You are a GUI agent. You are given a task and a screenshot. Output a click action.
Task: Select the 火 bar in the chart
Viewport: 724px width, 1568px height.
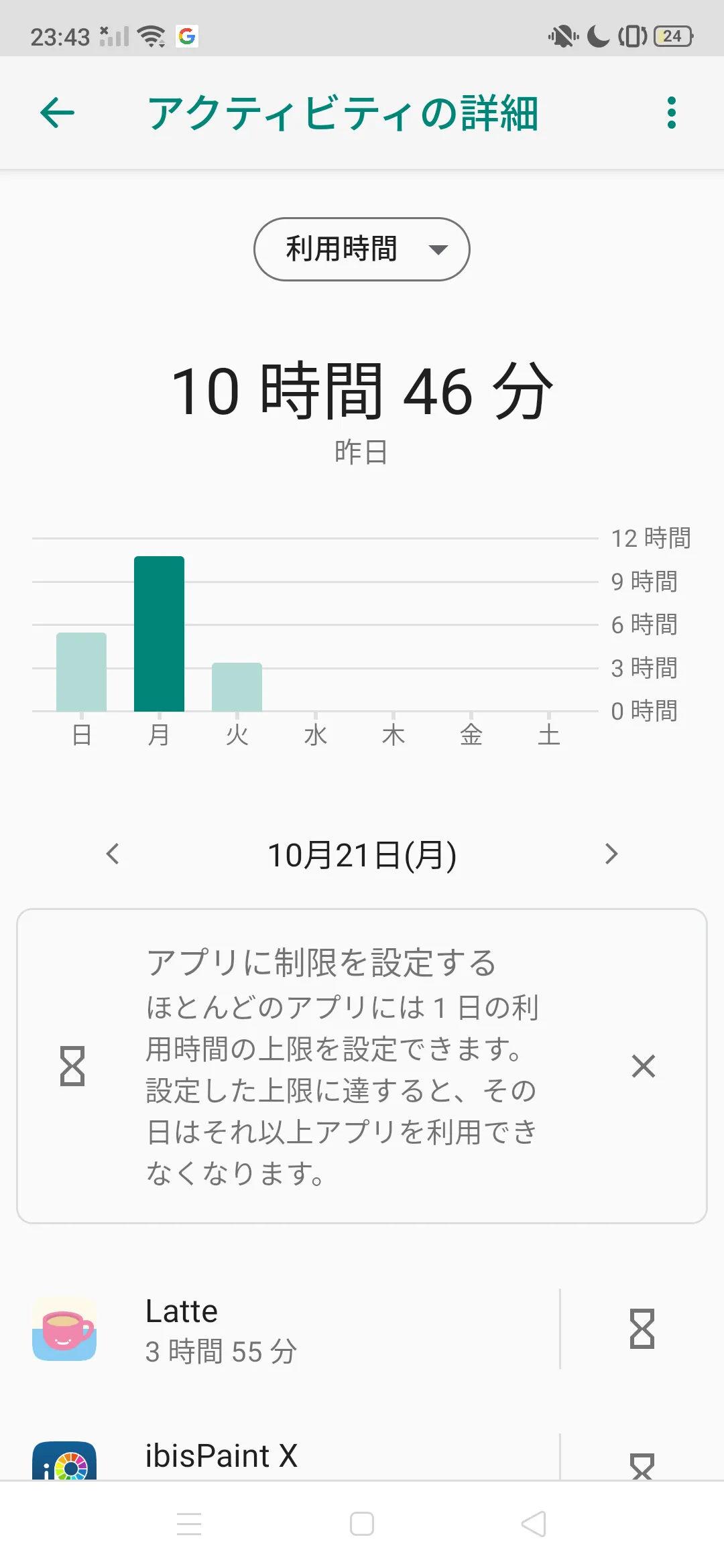pos(237,687)
